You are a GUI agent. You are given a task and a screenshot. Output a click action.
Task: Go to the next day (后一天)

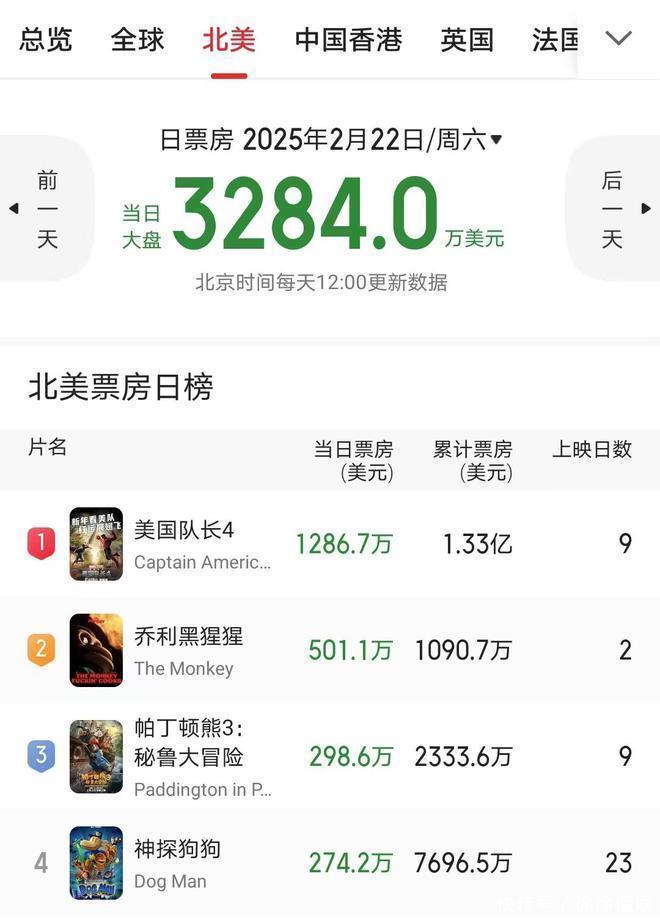tap(614, 209)
